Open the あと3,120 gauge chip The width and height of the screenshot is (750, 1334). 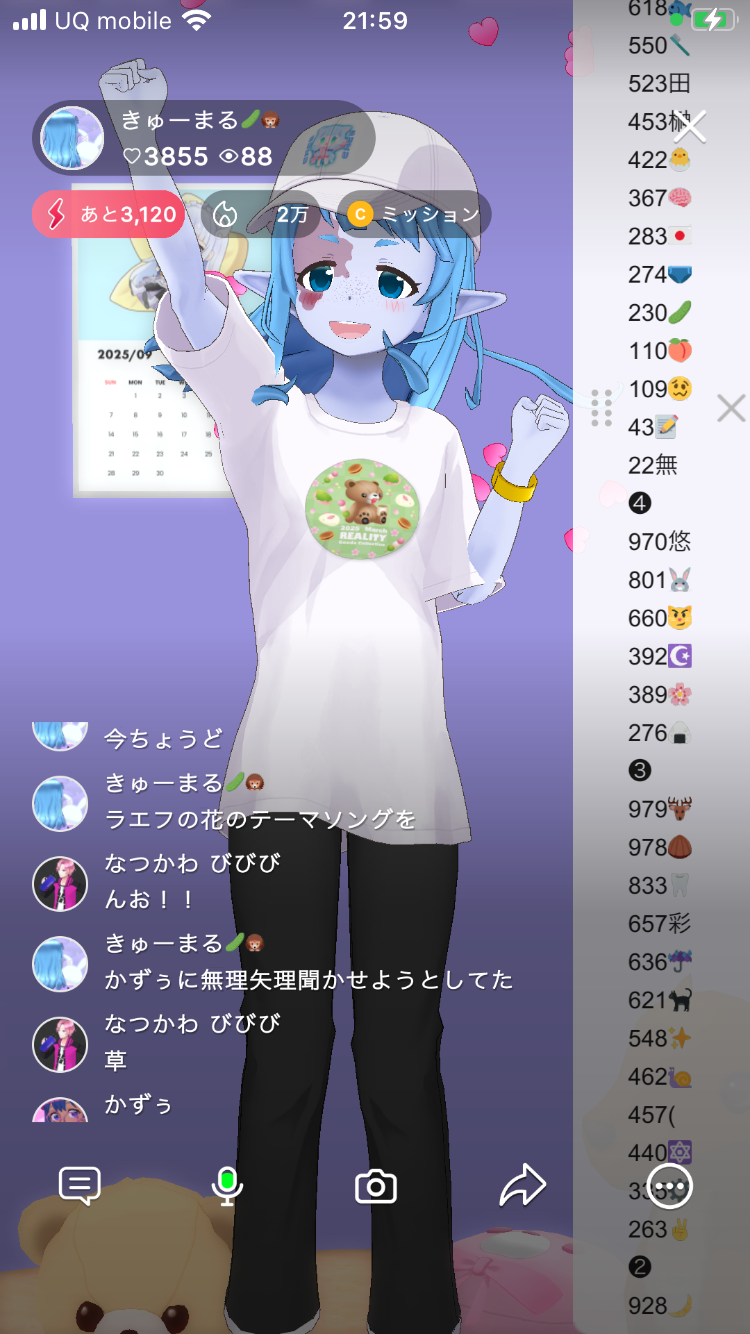(x=109, y=214)
